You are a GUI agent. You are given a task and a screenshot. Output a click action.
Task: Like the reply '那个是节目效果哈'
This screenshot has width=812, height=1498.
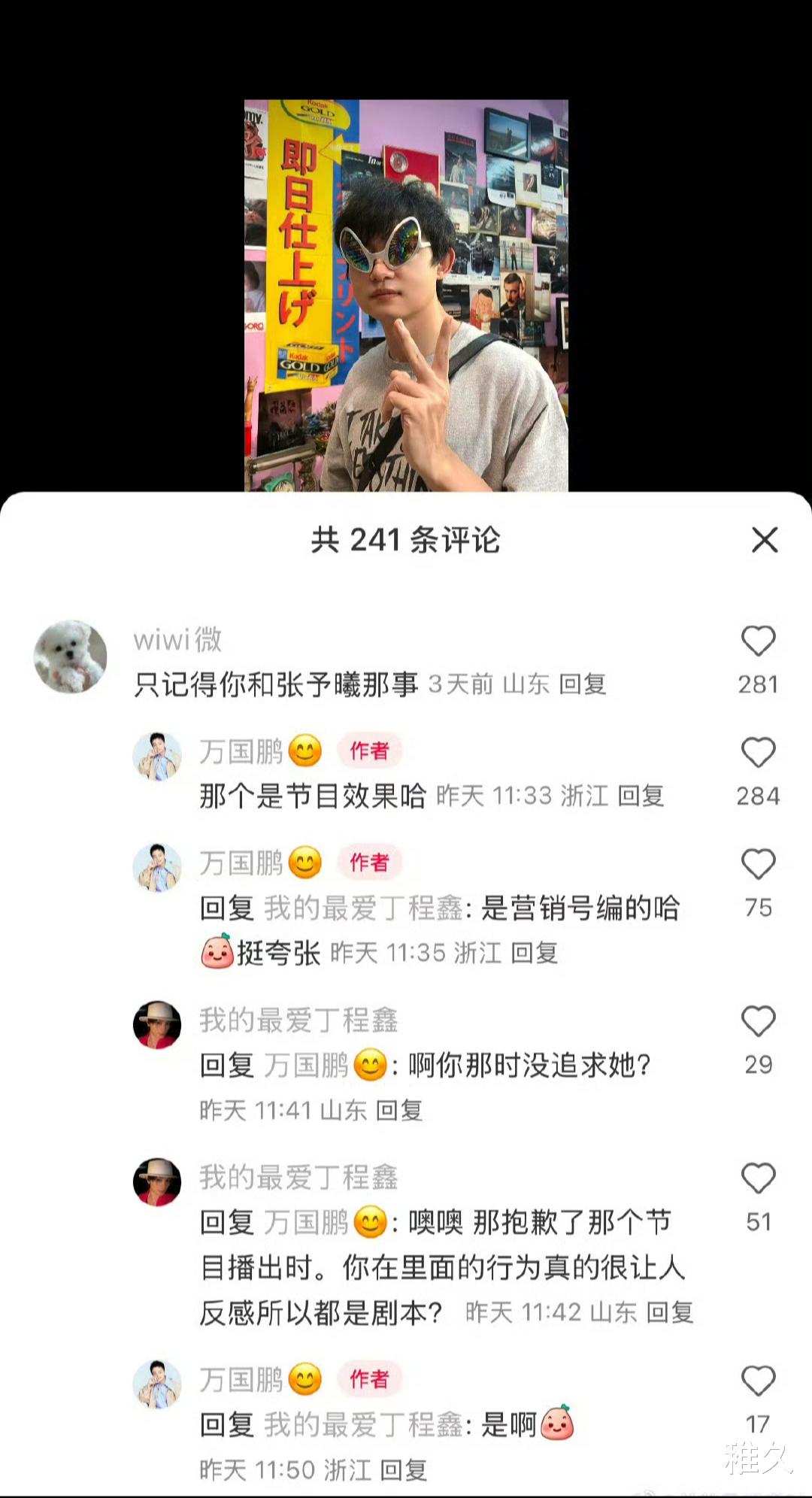758,753
